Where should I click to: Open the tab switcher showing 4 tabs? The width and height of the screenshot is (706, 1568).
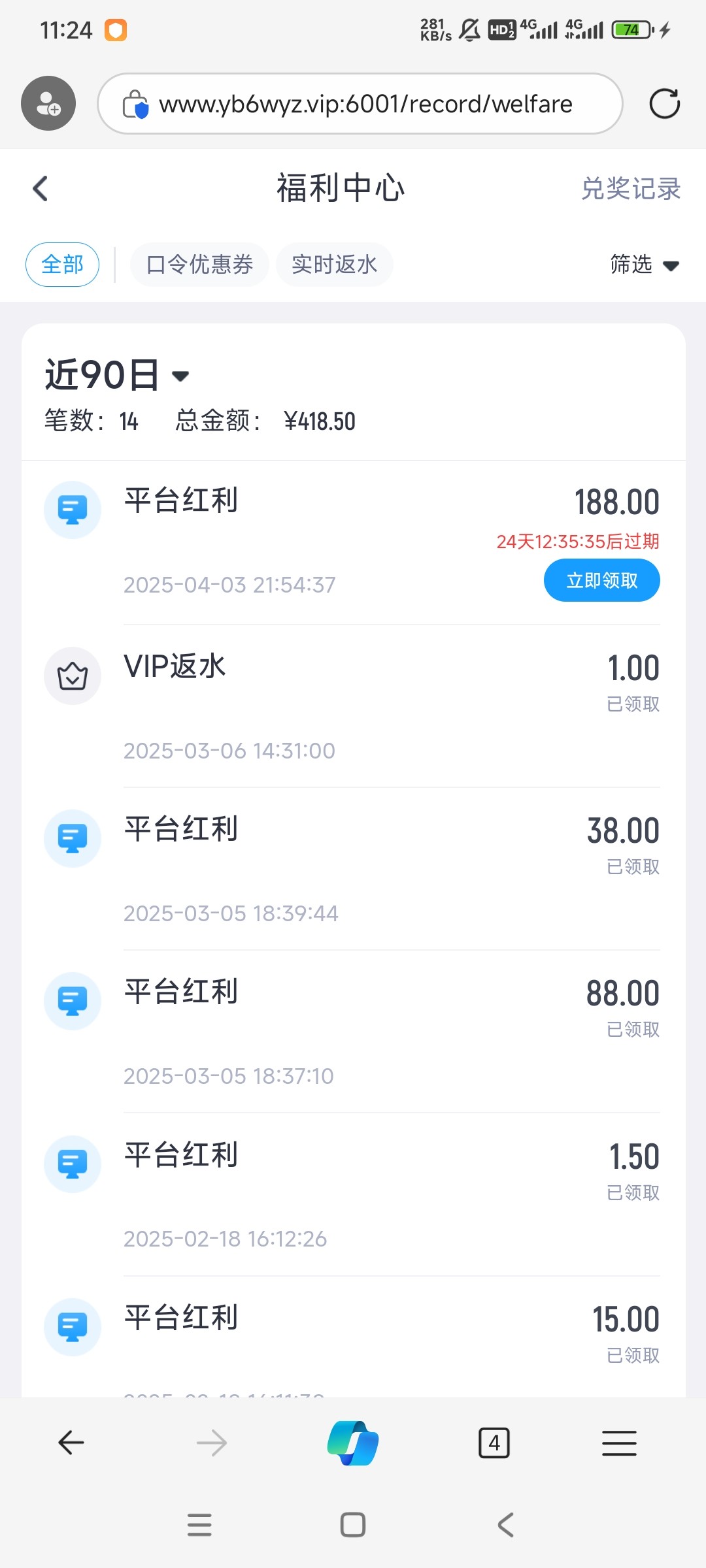tap(494, 1443)
